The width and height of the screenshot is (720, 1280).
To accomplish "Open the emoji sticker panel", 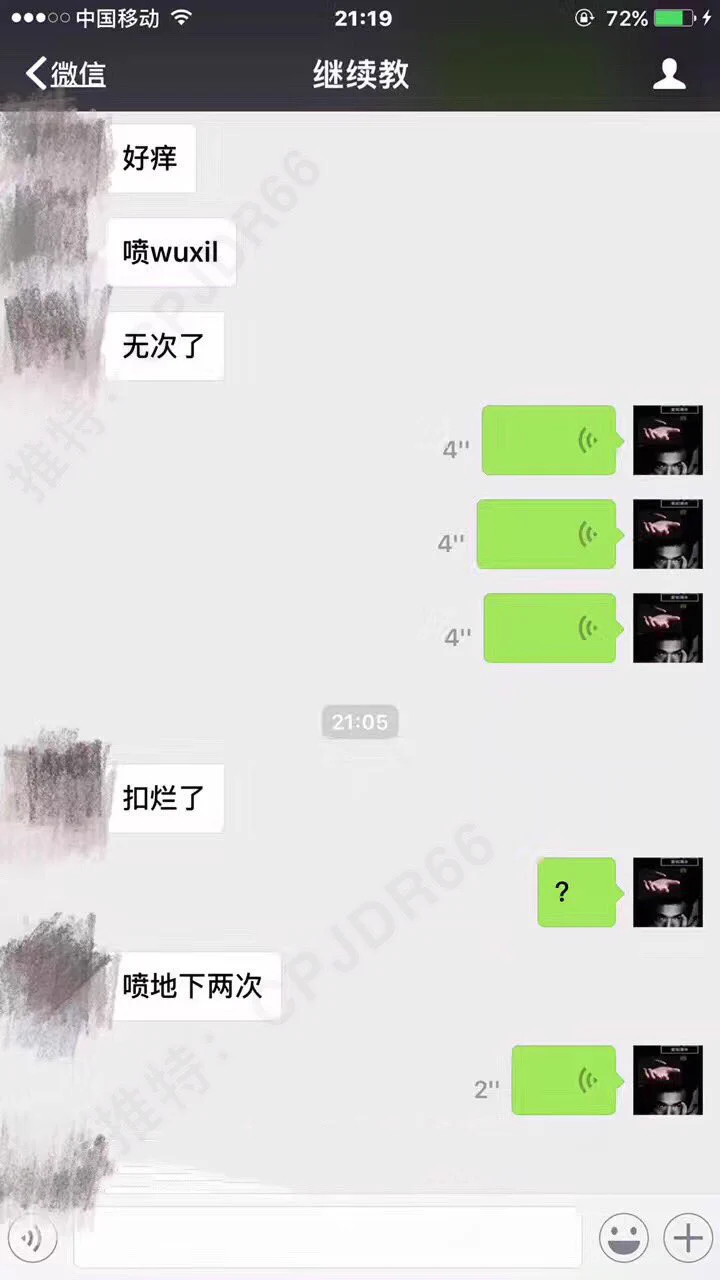I will pyautogui.click(x=623, y=1239).
